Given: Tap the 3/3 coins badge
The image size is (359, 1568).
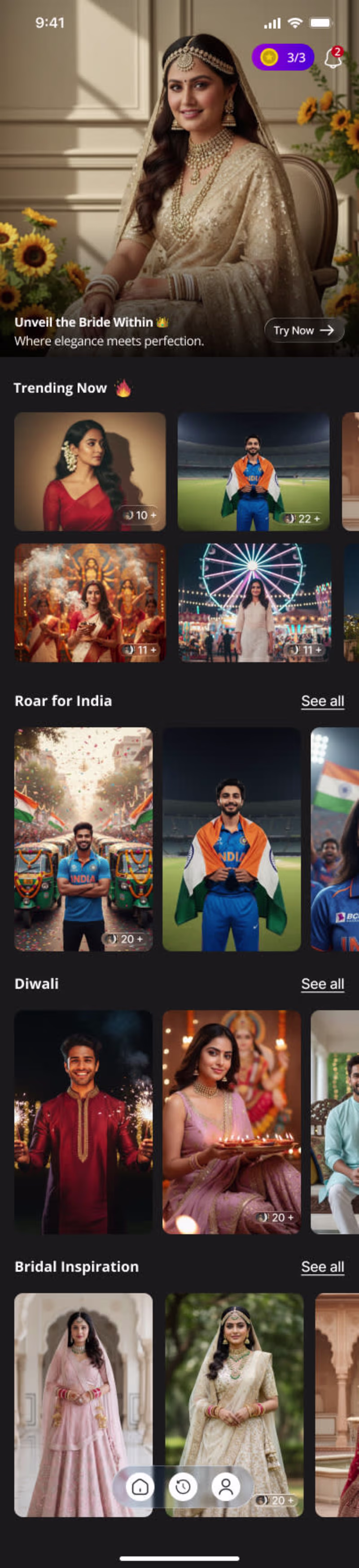Looking at the screenshot, I should (283, 57).
